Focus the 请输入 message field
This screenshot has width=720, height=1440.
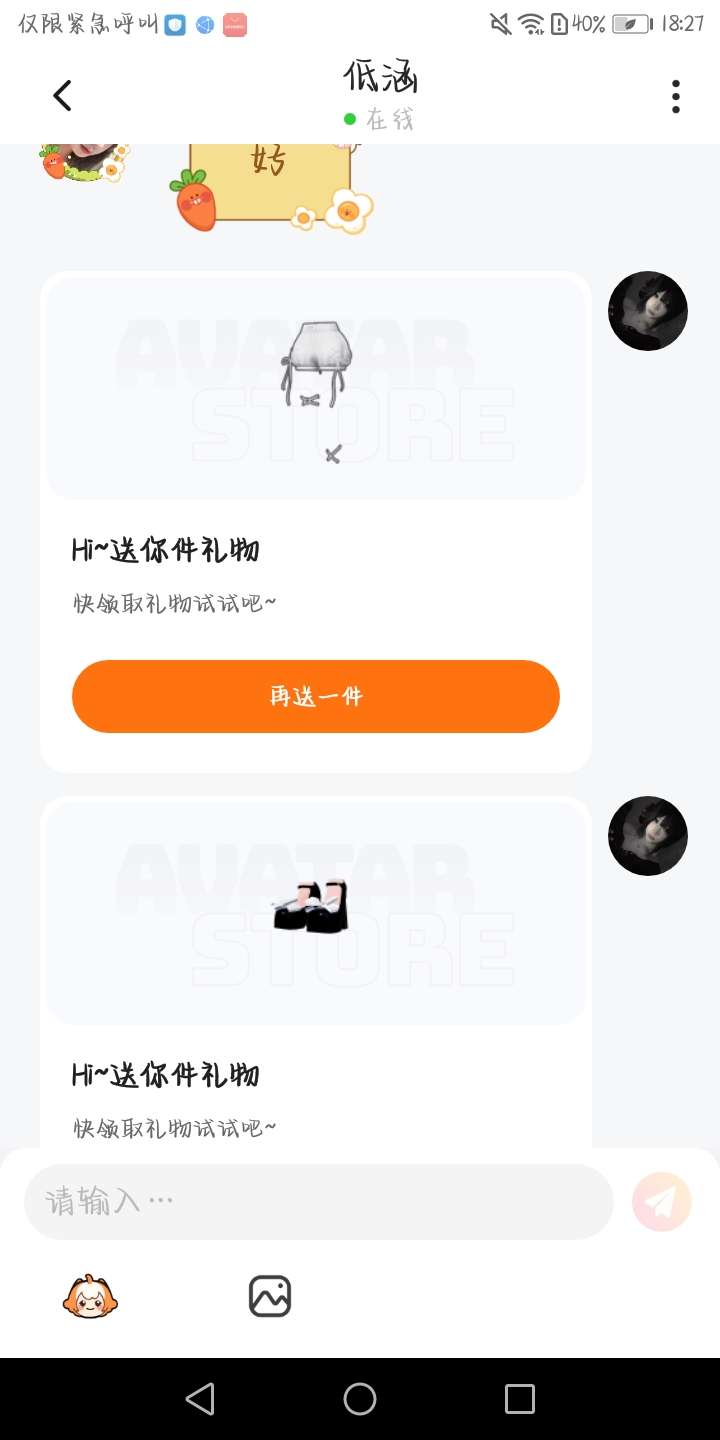pos(318,1201)
